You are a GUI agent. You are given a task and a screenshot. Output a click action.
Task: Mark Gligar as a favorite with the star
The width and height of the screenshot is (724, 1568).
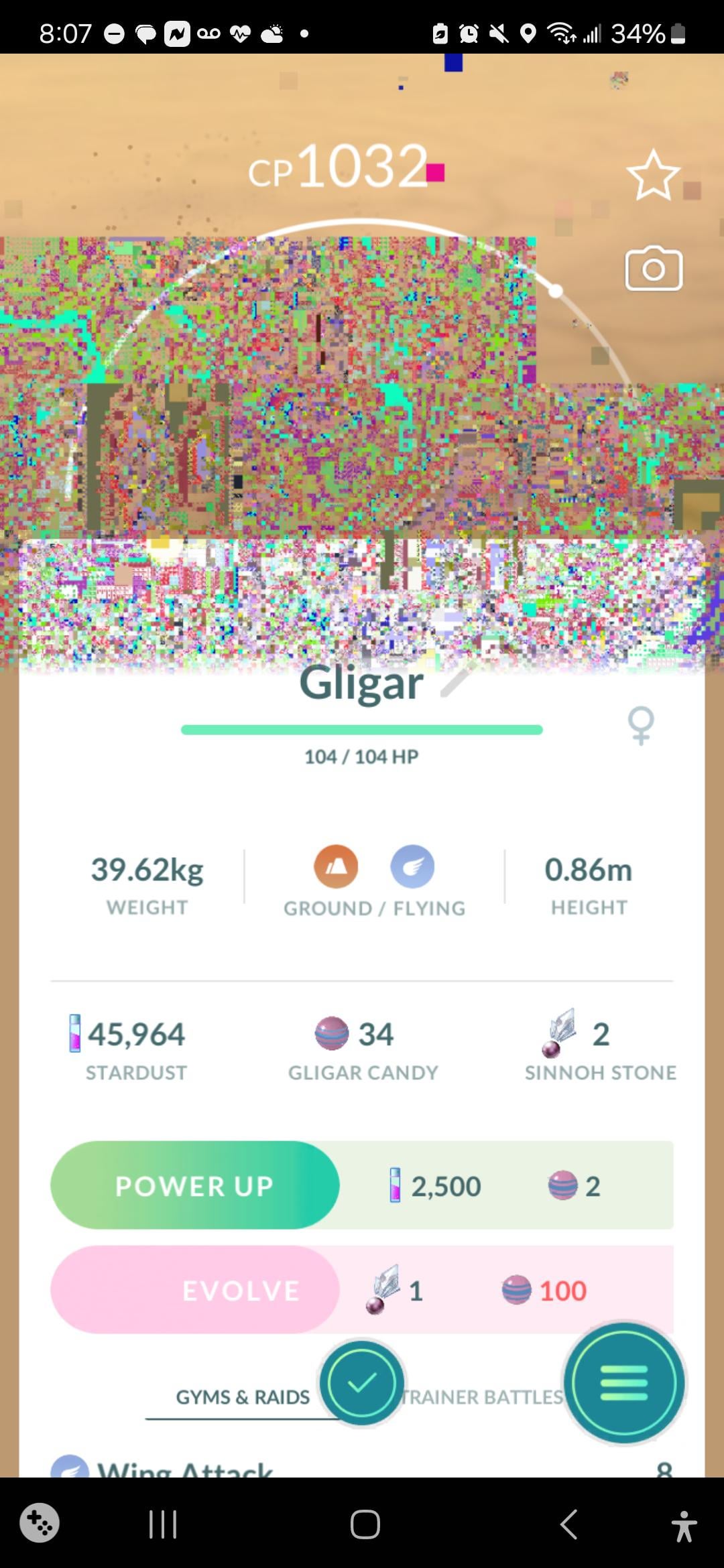click(x=653, y=176)
